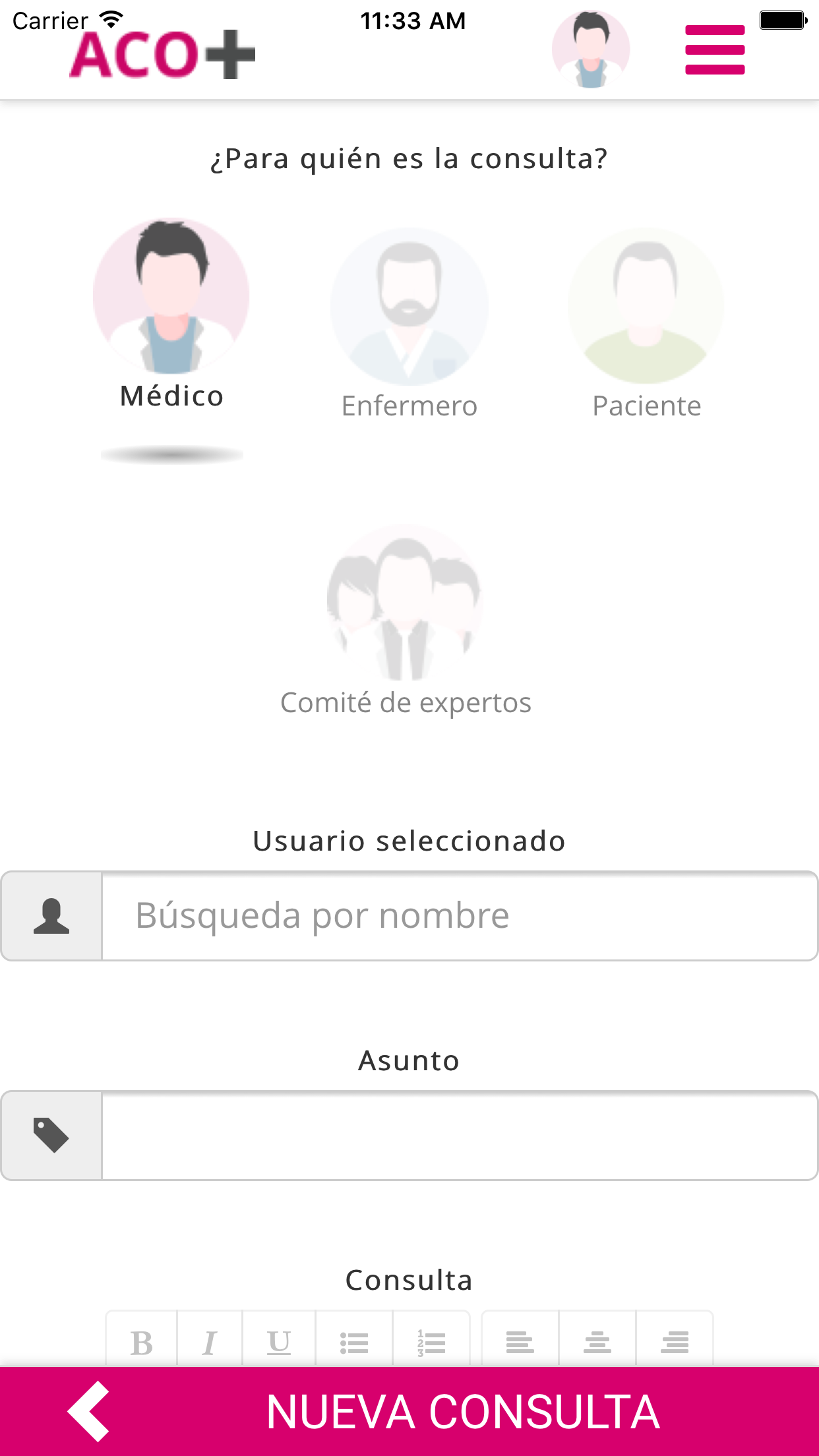Viewport: 819px width, 1456px height.
Task: Align consultation text left
Action: pos(520,1342)
